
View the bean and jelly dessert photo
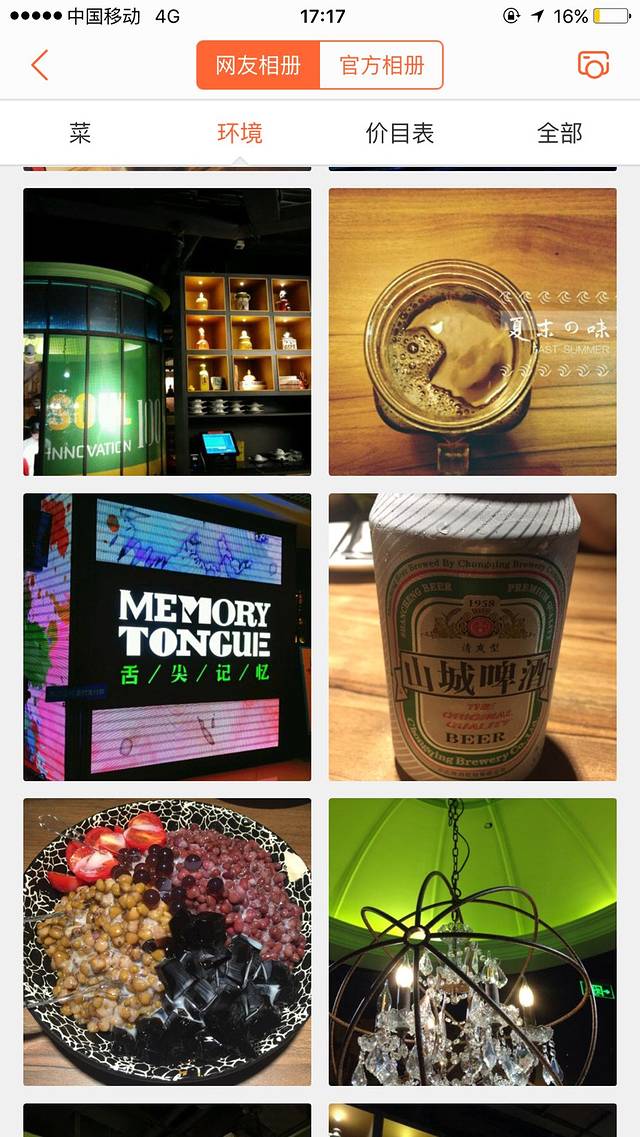(x=167, y=942)
